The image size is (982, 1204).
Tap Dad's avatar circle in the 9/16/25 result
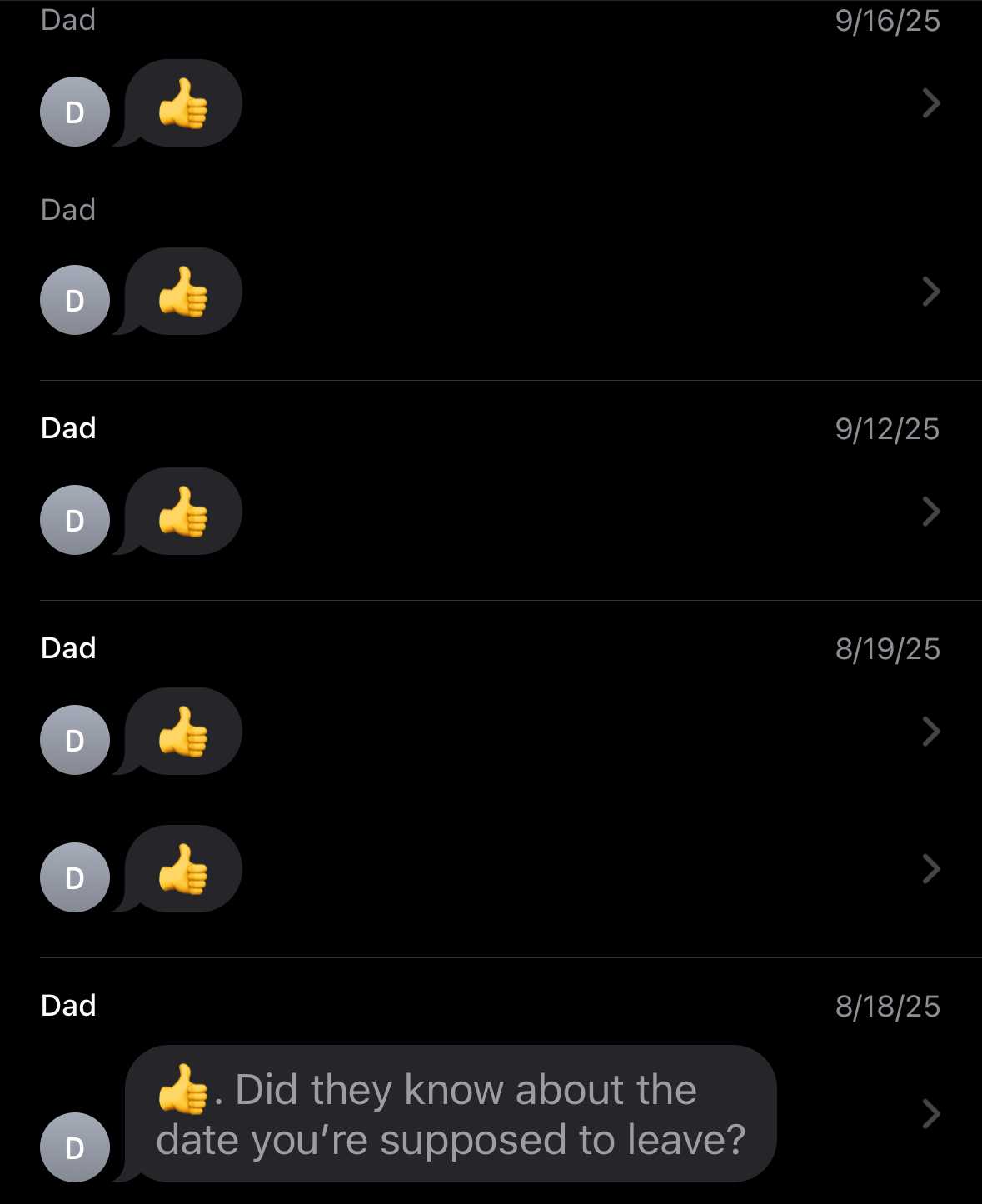pos(74,111)
